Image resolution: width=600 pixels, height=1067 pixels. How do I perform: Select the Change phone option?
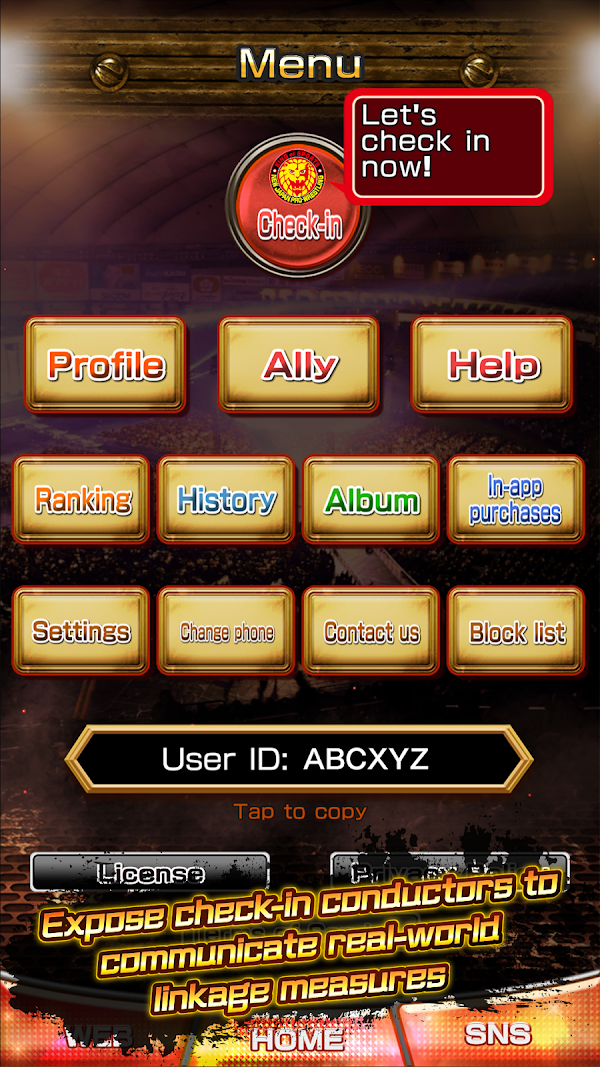(227, 631)
